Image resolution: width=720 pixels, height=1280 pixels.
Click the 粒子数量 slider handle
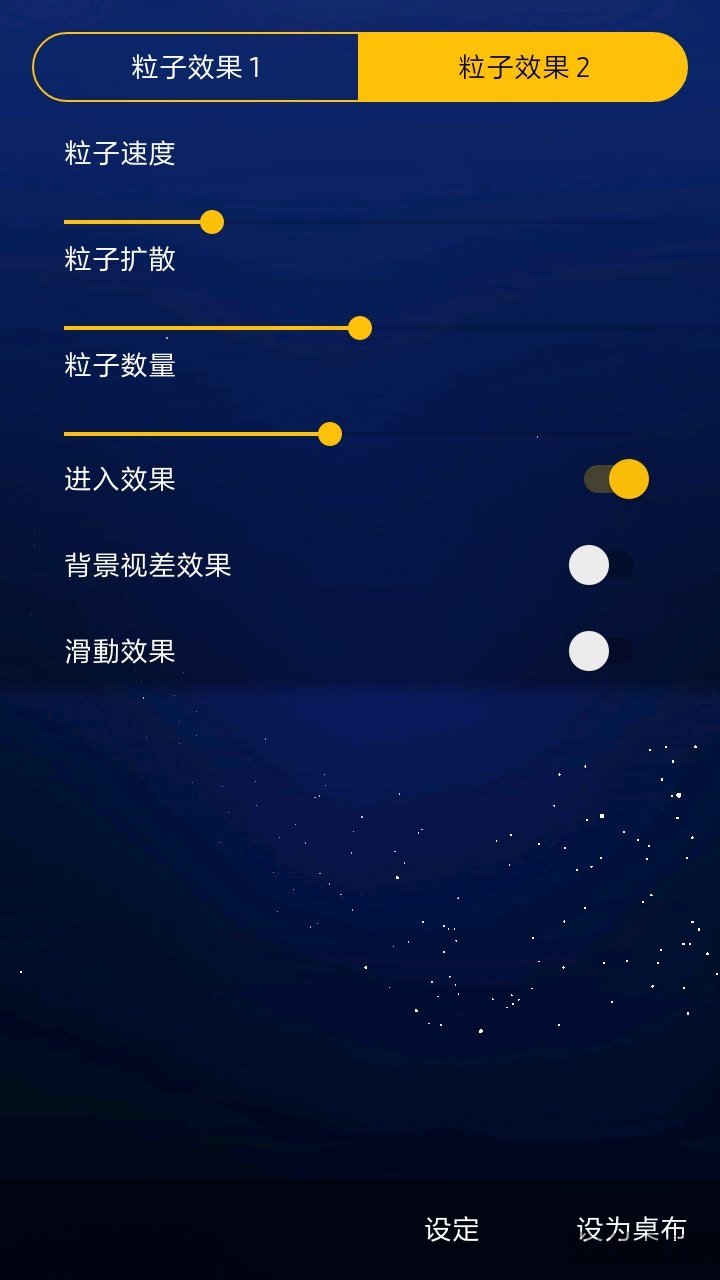[330, 433]
